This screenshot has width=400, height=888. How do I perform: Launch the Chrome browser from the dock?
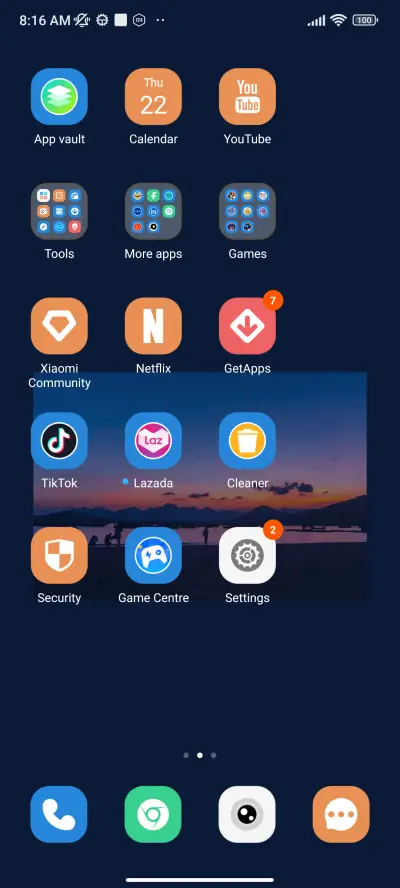coord(153,814)
